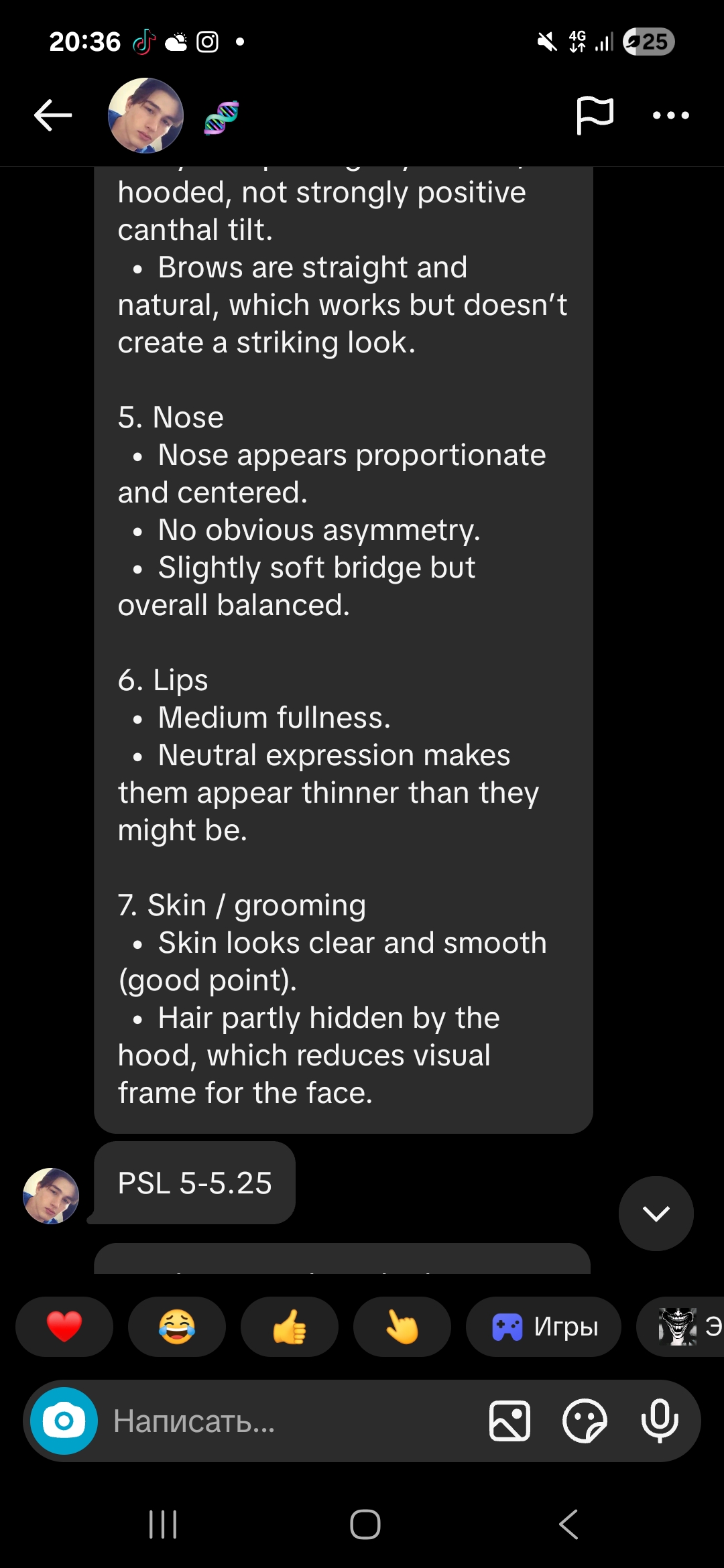Send the thumbs up quick reaction
Image resolution: width=724 pixels, height=1568 pixels.
pos(290,1327)
